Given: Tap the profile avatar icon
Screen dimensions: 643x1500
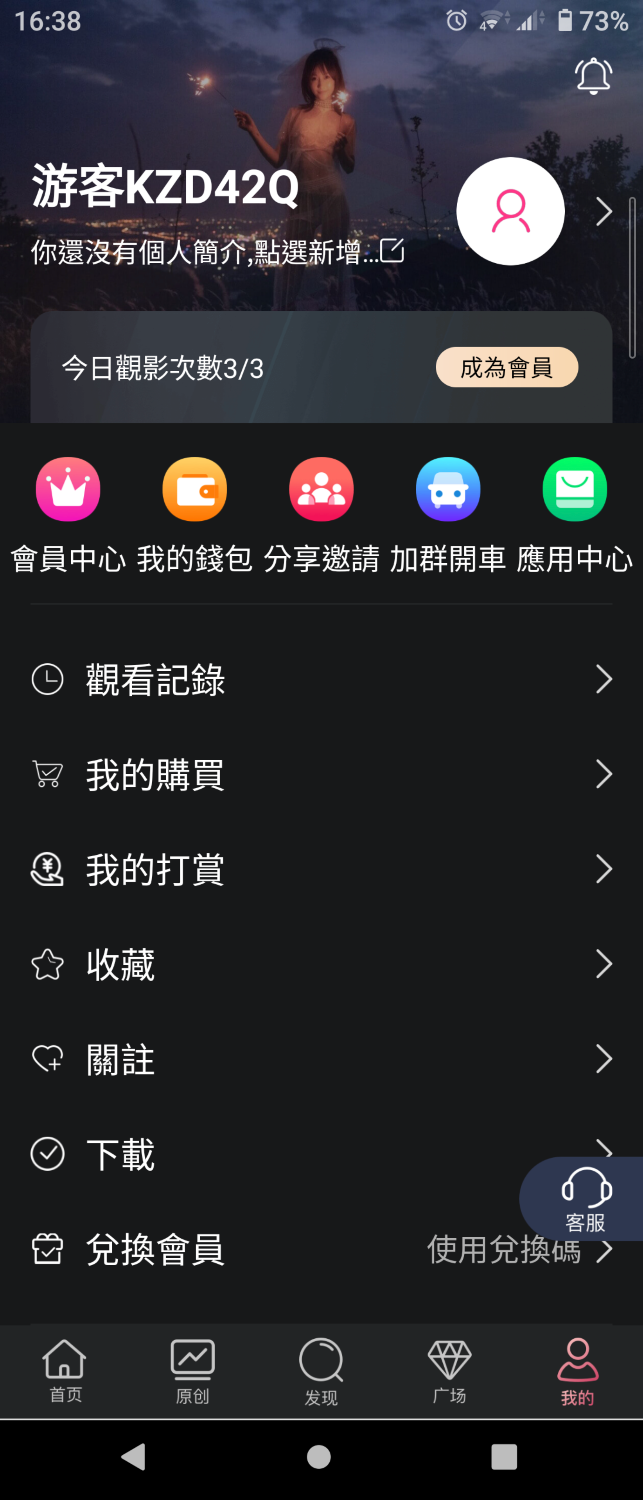Looking at the screenshot, I should [510, 211].
